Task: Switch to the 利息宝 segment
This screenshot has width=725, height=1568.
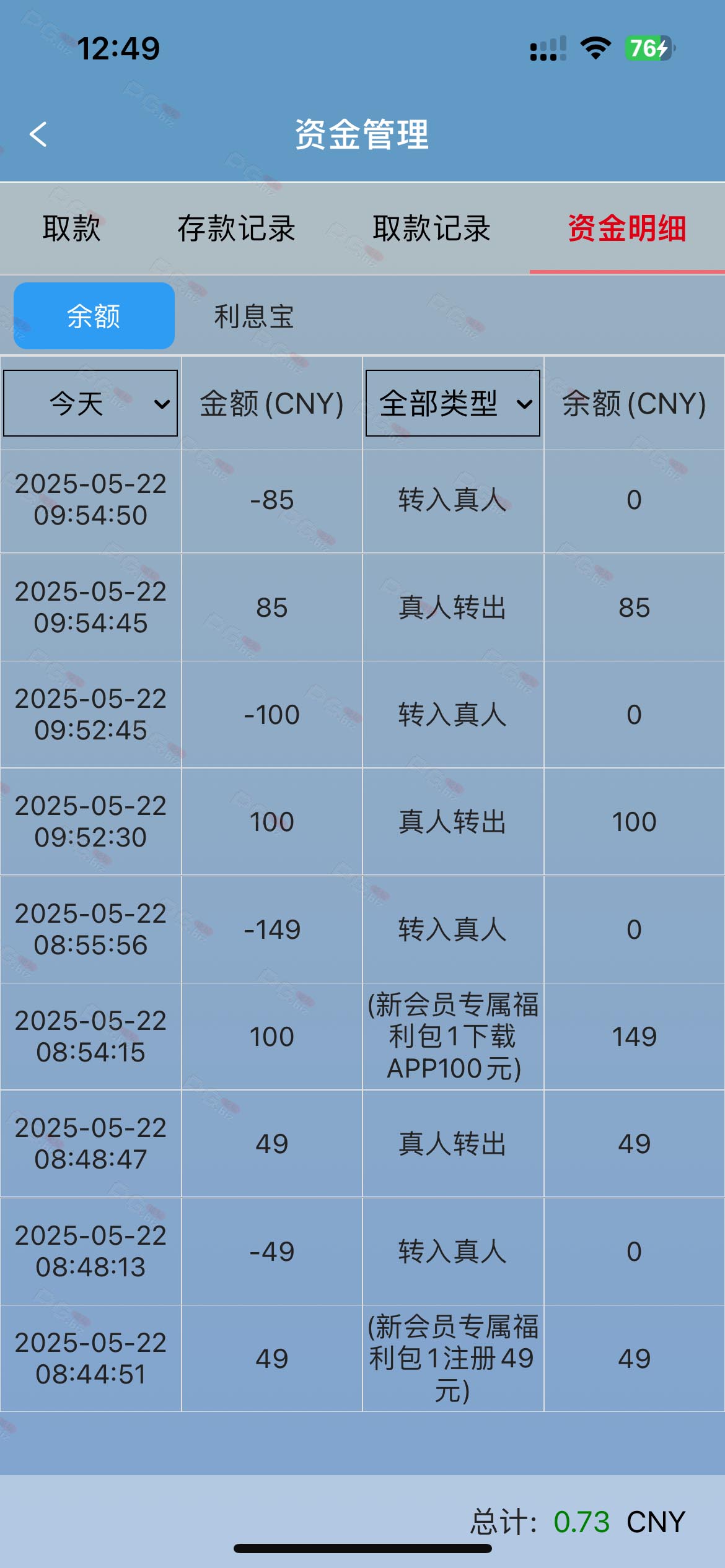Action: [254, 316]
